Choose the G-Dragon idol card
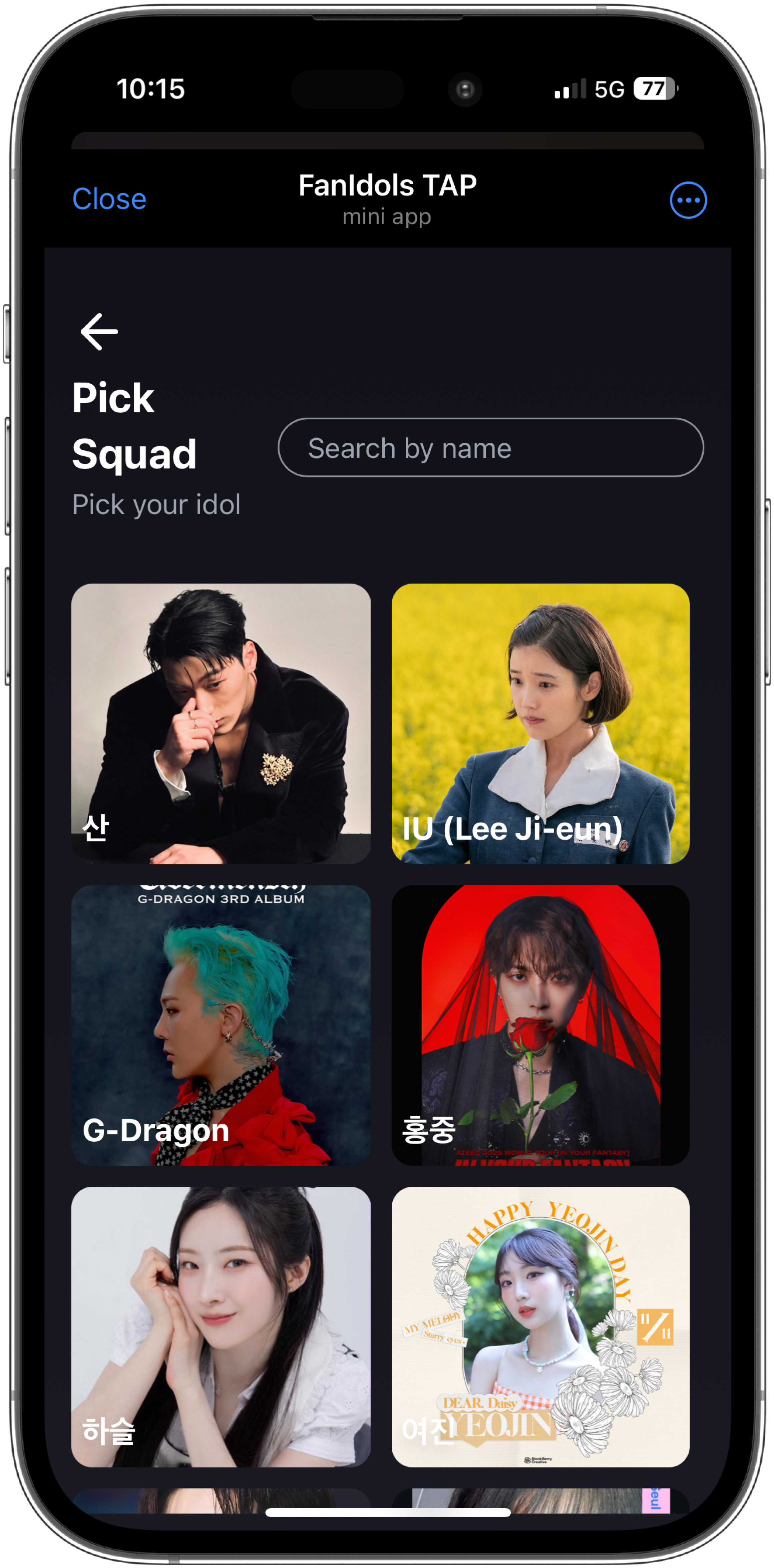The image size is (774, 1568). point(220,1025)
